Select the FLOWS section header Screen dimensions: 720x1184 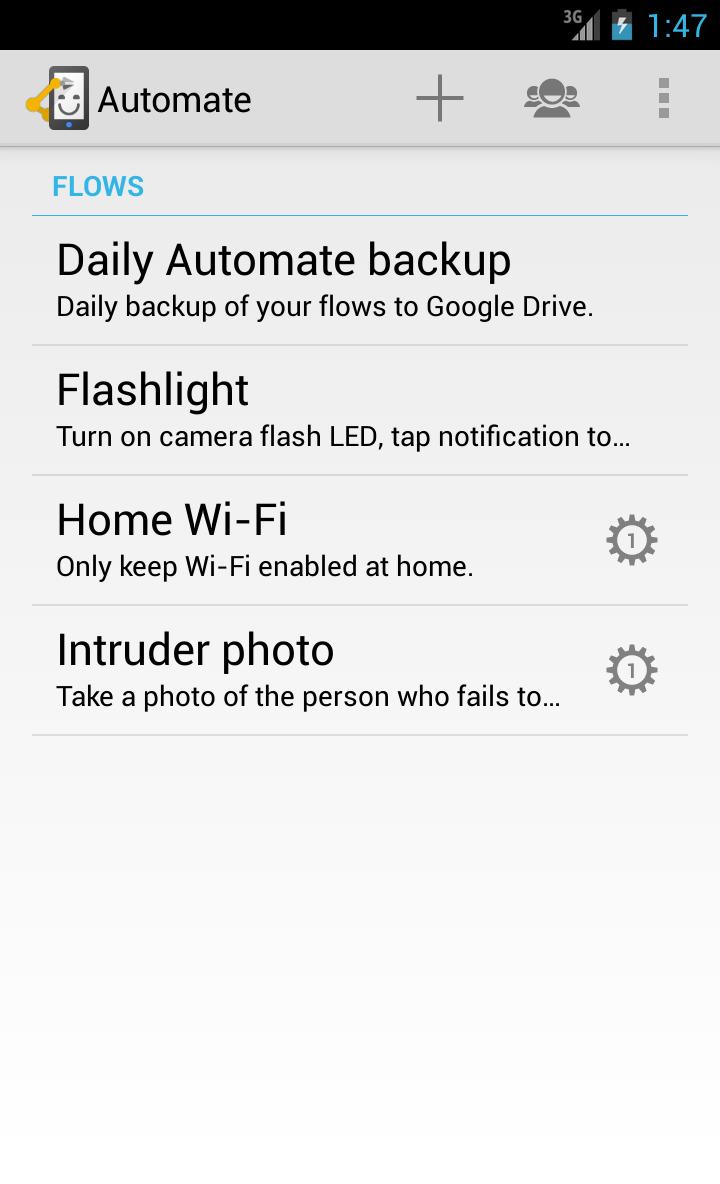(x=97, y=186)
